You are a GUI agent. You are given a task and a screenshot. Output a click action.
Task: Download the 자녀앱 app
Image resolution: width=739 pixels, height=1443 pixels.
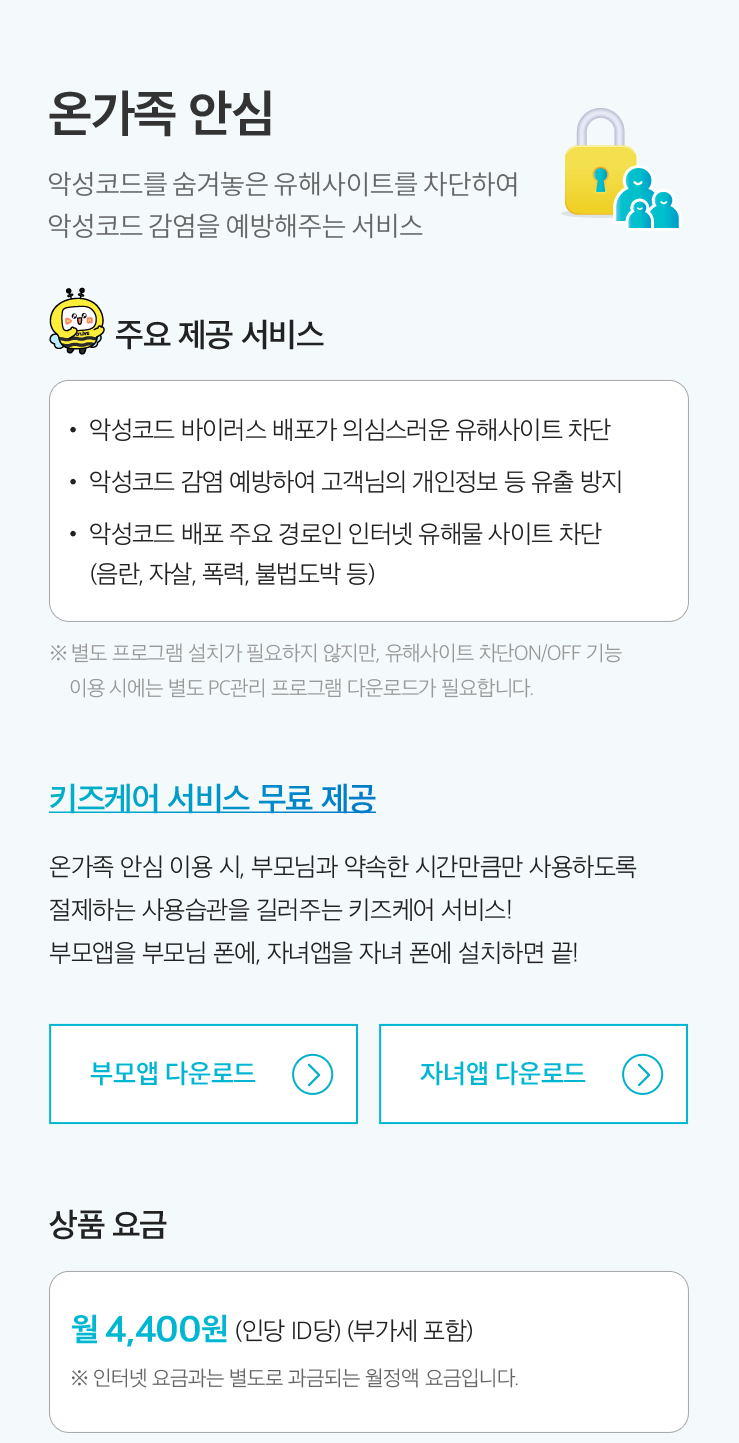pyautogui.click(x=533, y=1074)
